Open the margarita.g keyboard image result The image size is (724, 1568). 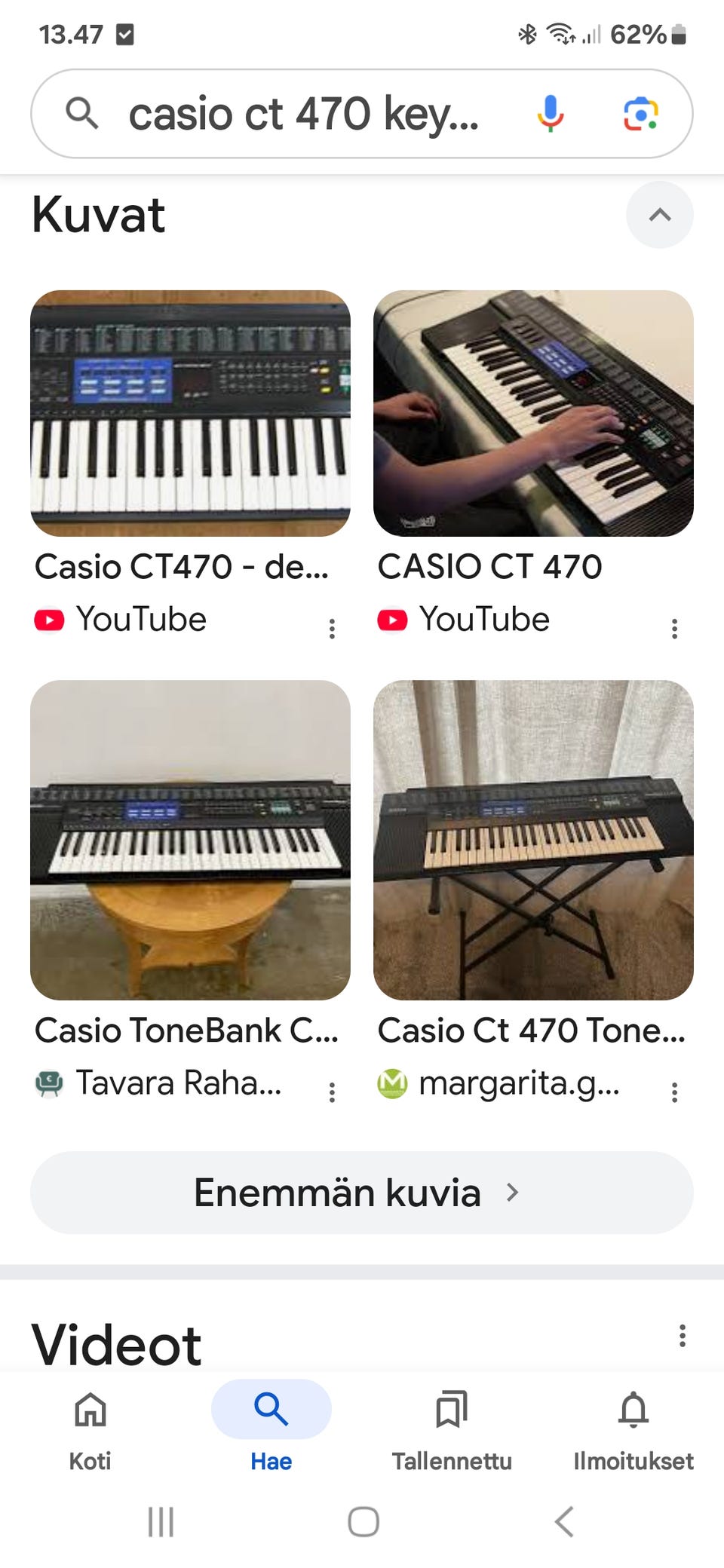tap(533, 840)
